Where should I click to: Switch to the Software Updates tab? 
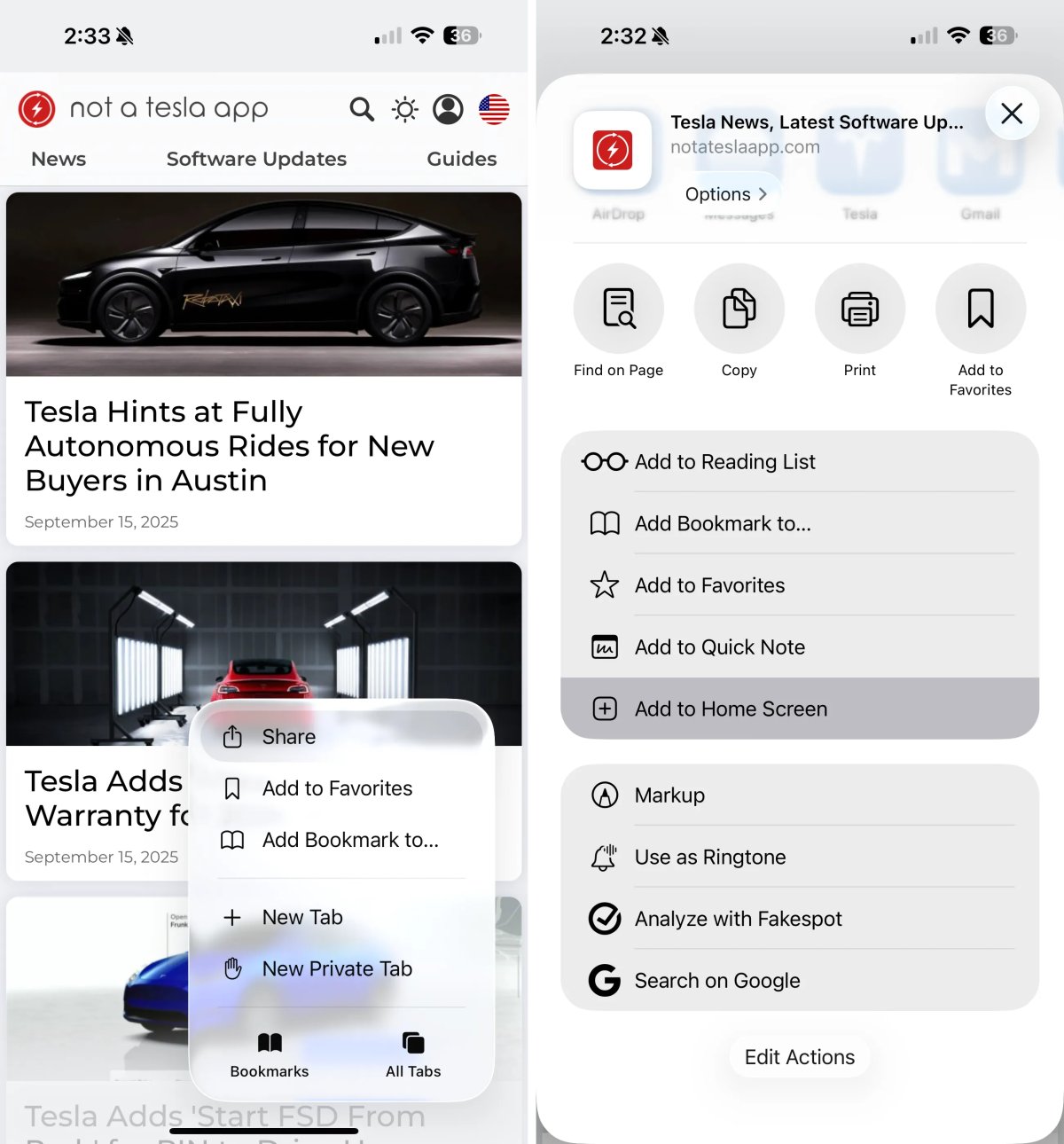256,159
